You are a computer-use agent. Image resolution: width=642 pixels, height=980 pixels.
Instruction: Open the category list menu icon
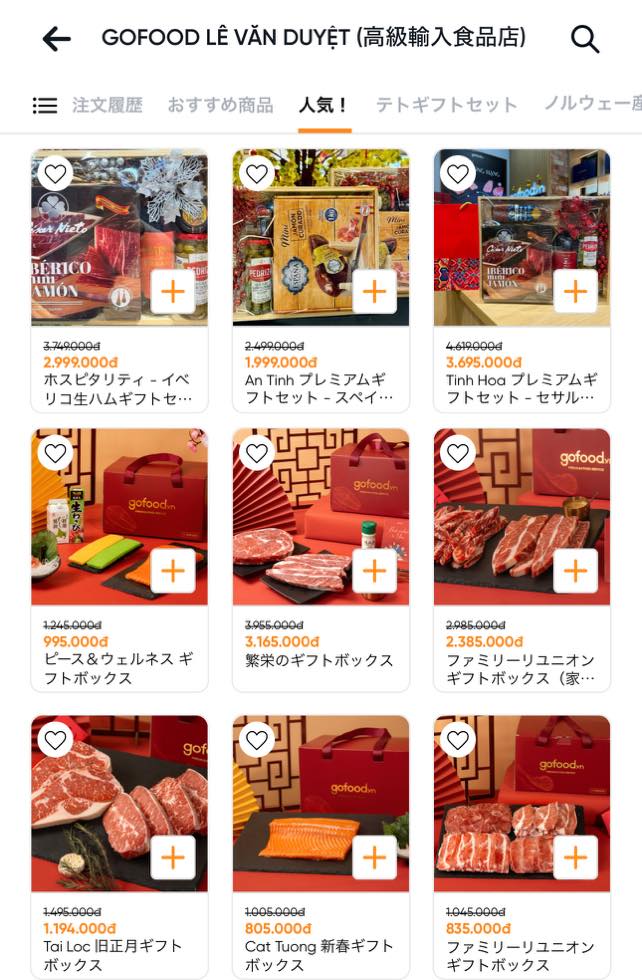44,105
